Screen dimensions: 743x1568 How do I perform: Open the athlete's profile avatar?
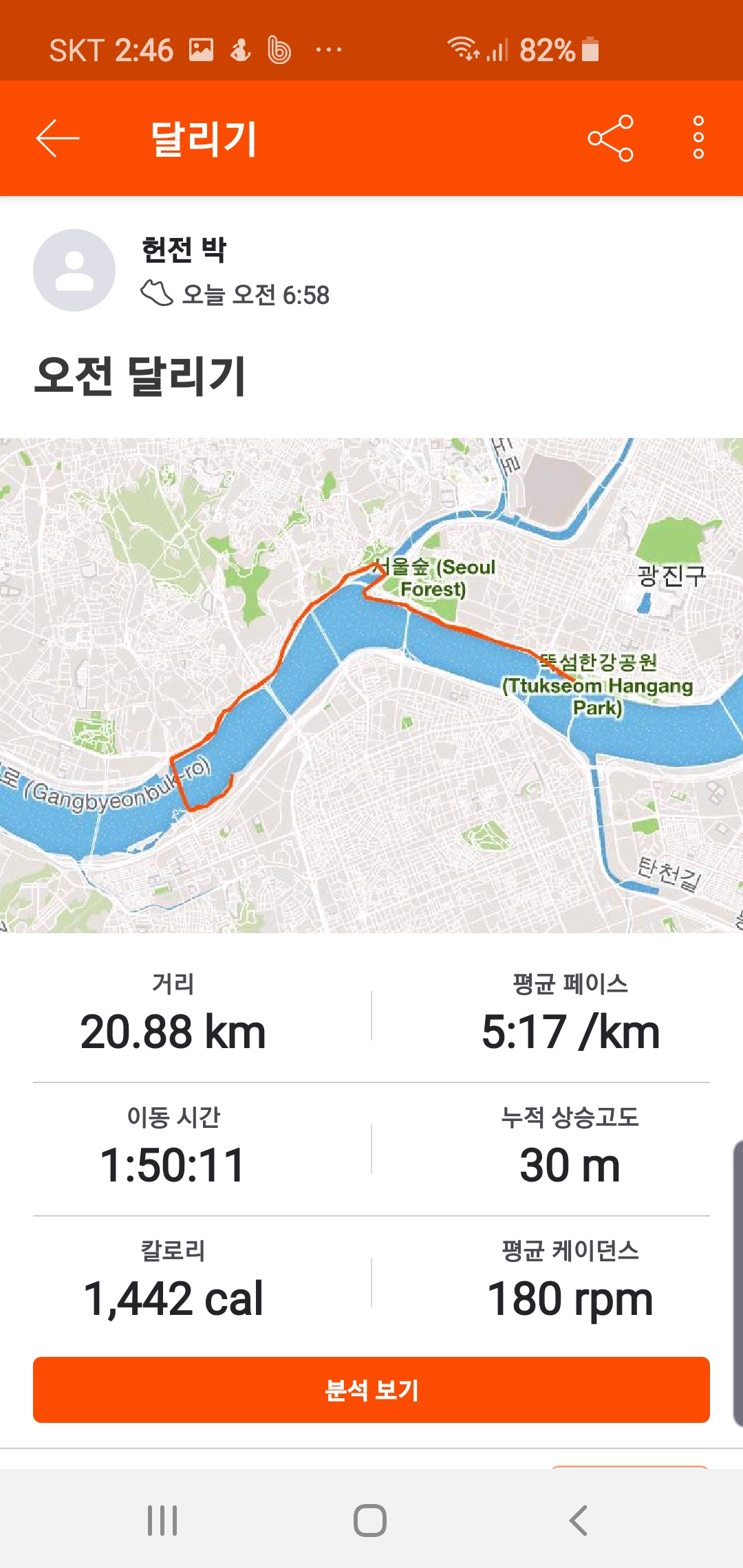pyautogui.click(x=74, y=270)
